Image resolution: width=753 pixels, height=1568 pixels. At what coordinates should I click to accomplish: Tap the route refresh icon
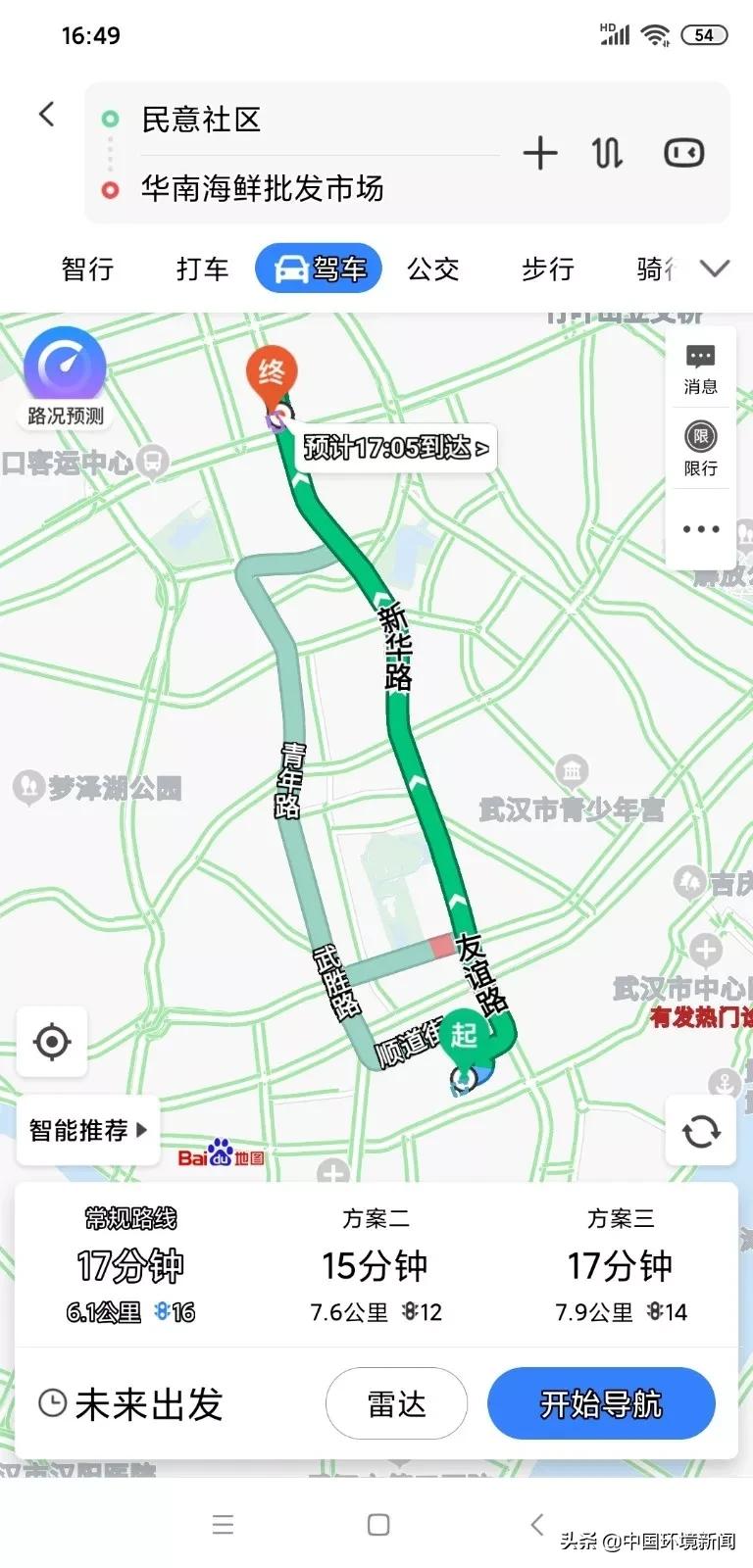point(700,1130)
